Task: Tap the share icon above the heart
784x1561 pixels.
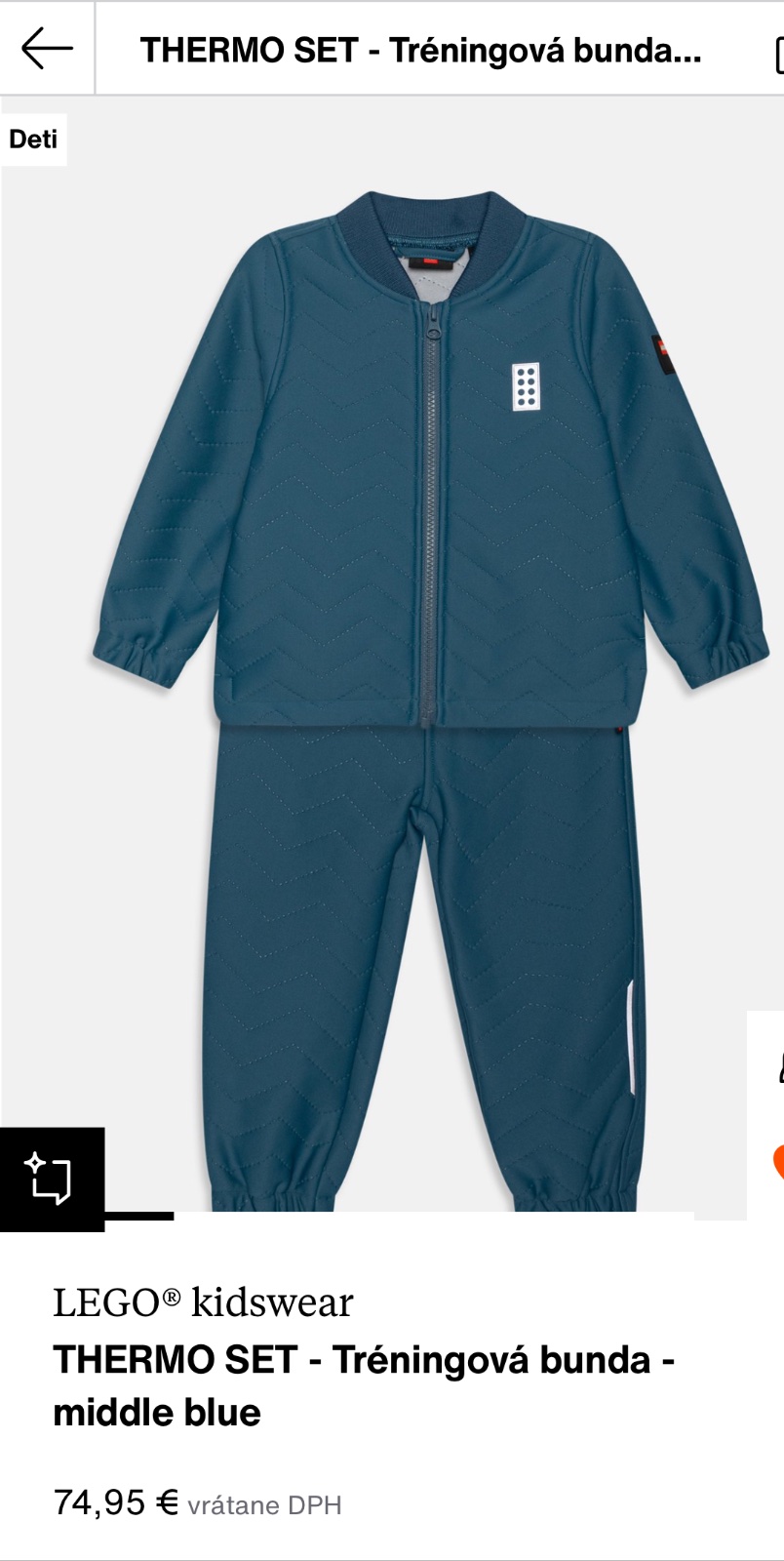Action: 777,1068
